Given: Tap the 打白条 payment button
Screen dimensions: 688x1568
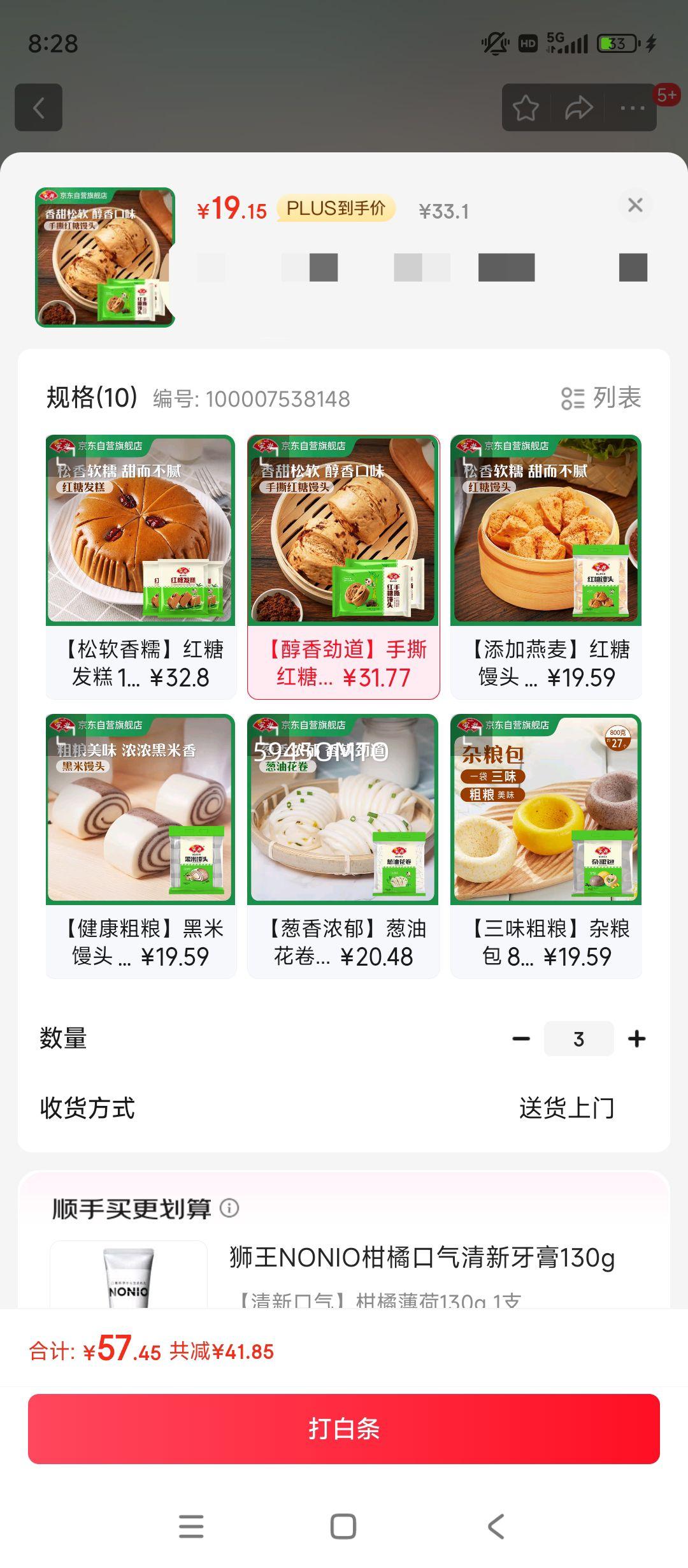Looking at the screenshot, I should pyautogui.click(x=344, y=1430).
